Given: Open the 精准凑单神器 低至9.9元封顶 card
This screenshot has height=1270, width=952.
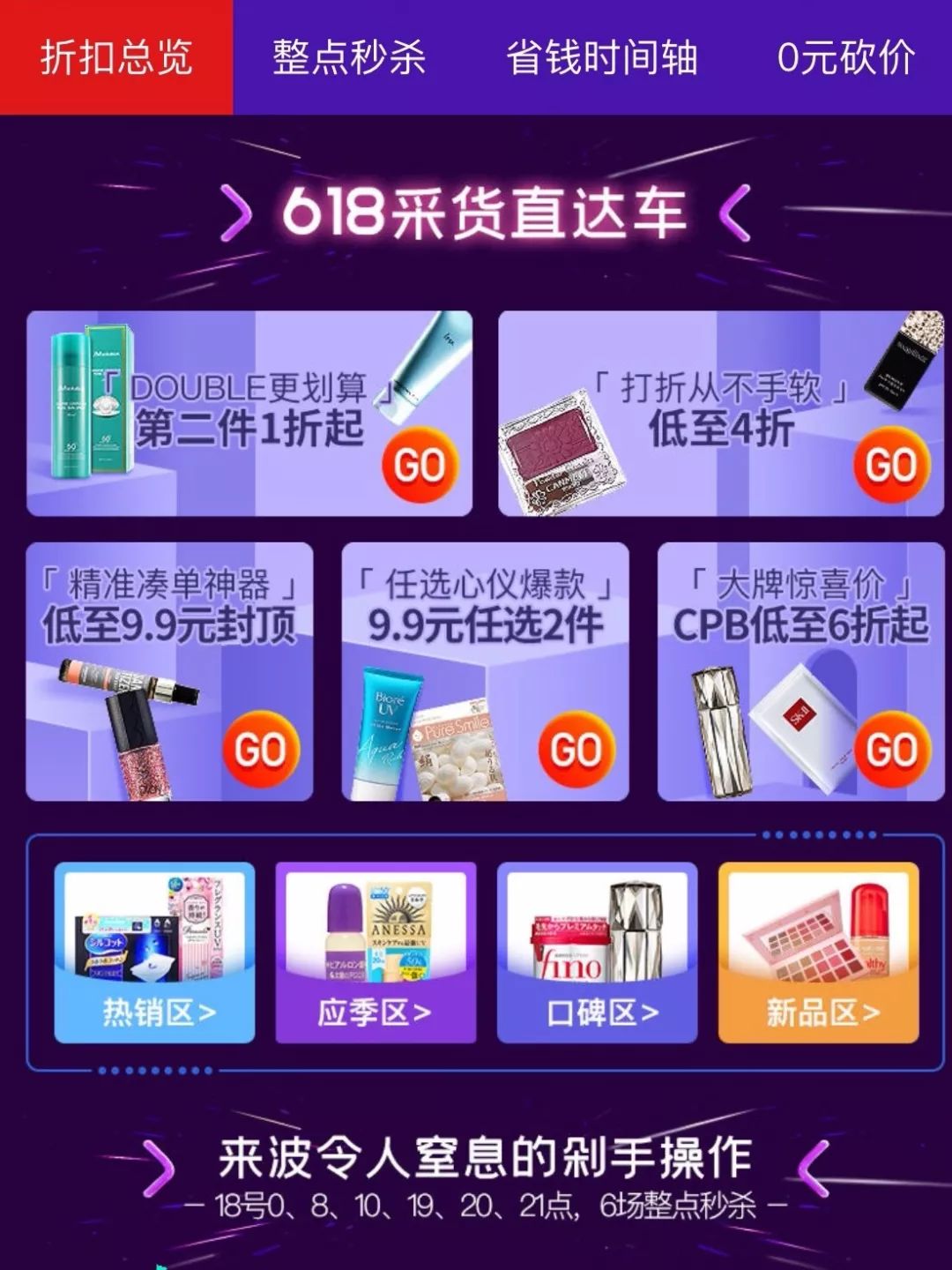Looking at the screenshot, I should (x=169, y=672).
